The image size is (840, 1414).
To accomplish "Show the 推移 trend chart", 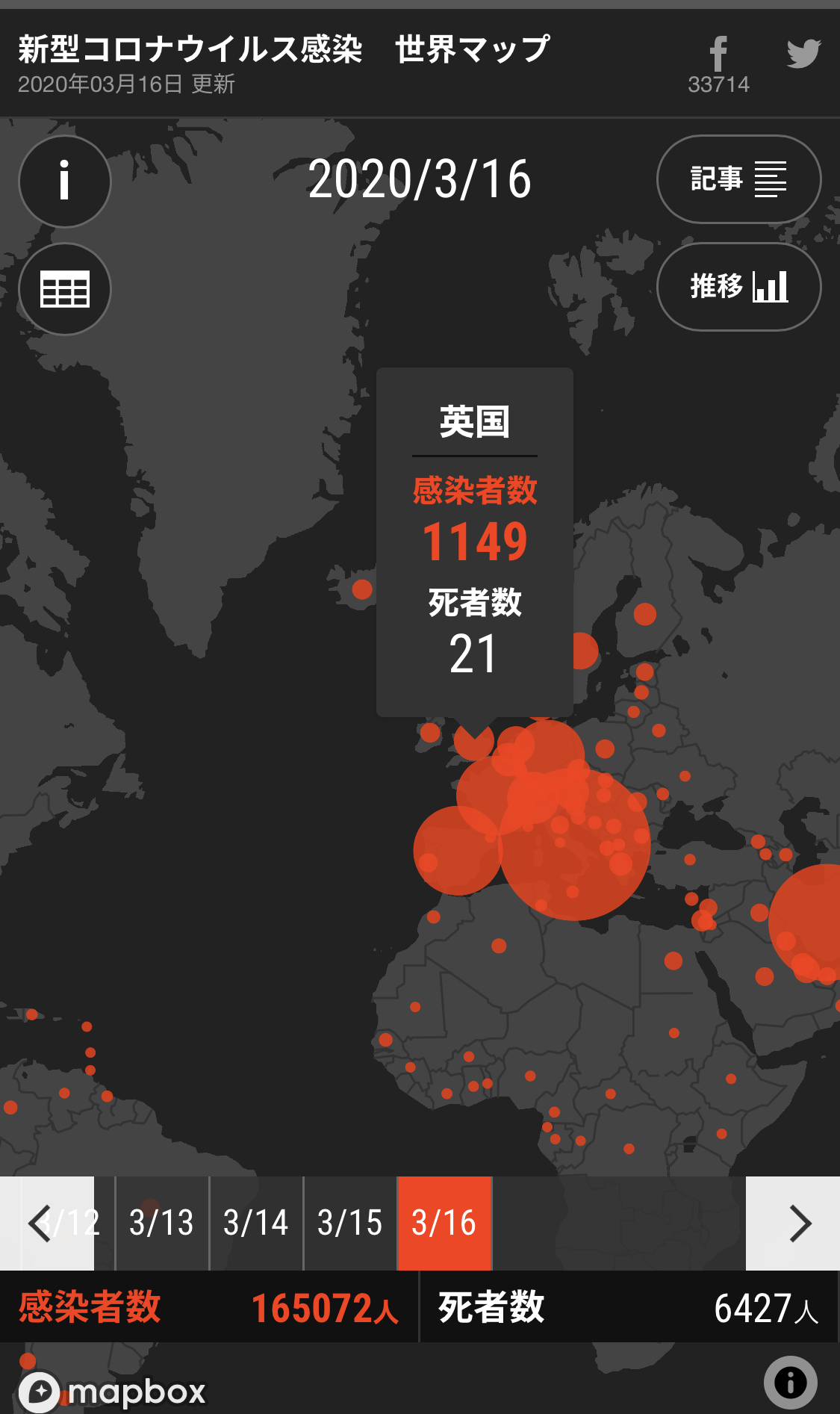I will (x=738, y=287).
